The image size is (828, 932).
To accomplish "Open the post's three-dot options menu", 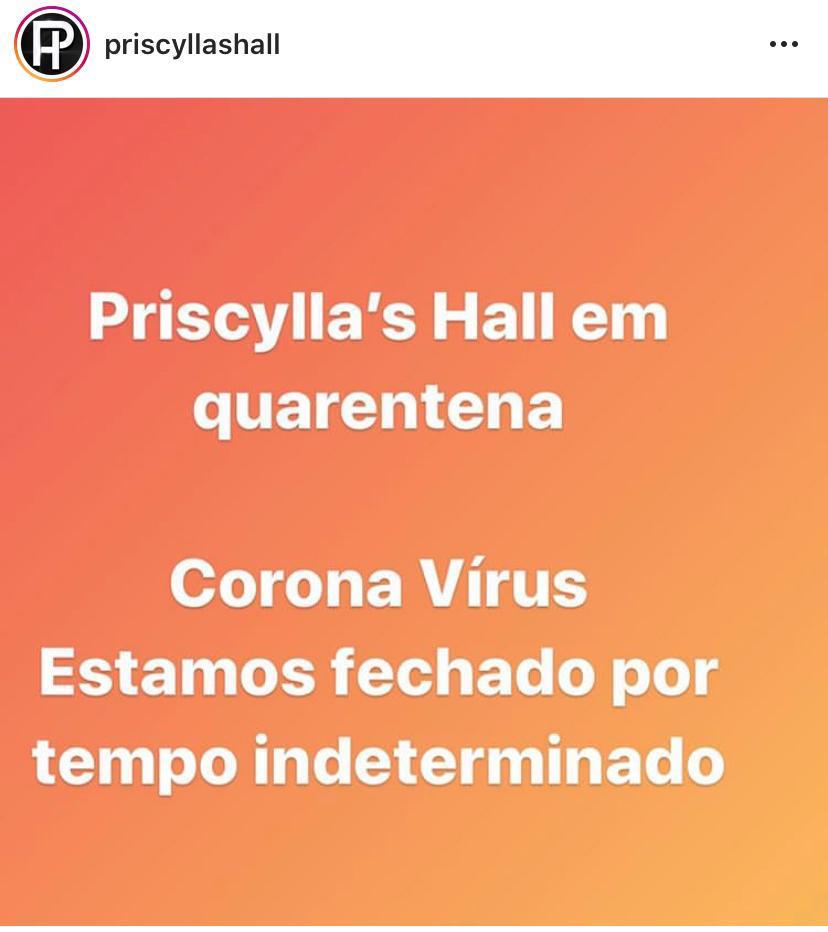I will click(783, 44).
